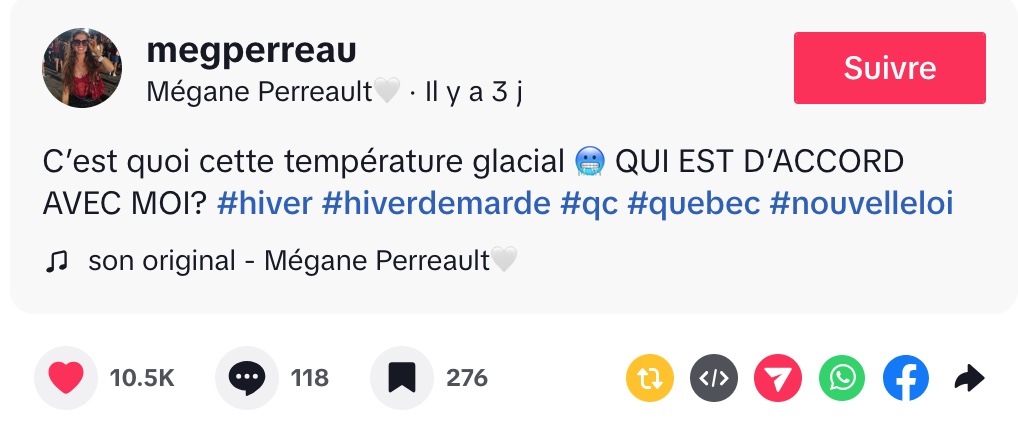
Task: Tap the Suivre follow button
Action: (x=889, y=68)
